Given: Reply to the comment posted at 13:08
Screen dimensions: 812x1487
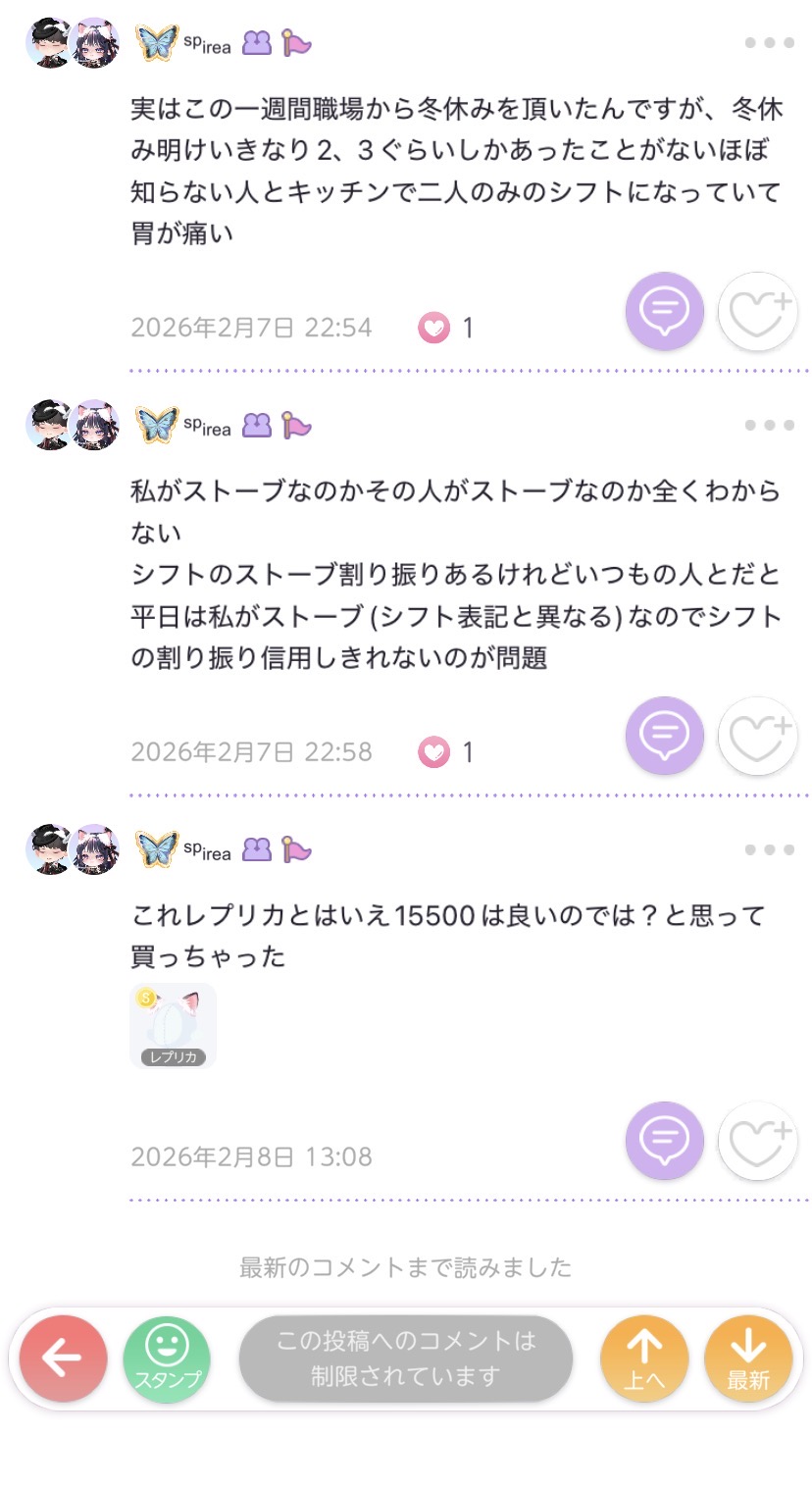Looking at the screenshot, I should coord(664,1140).
